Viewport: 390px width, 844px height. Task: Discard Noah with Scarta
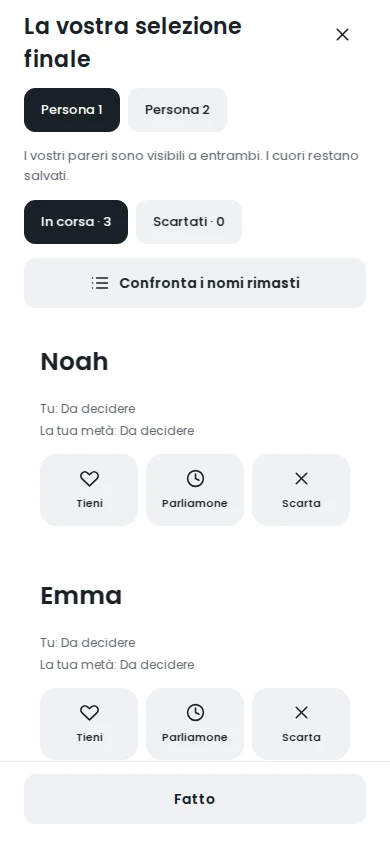pos(301,490)
